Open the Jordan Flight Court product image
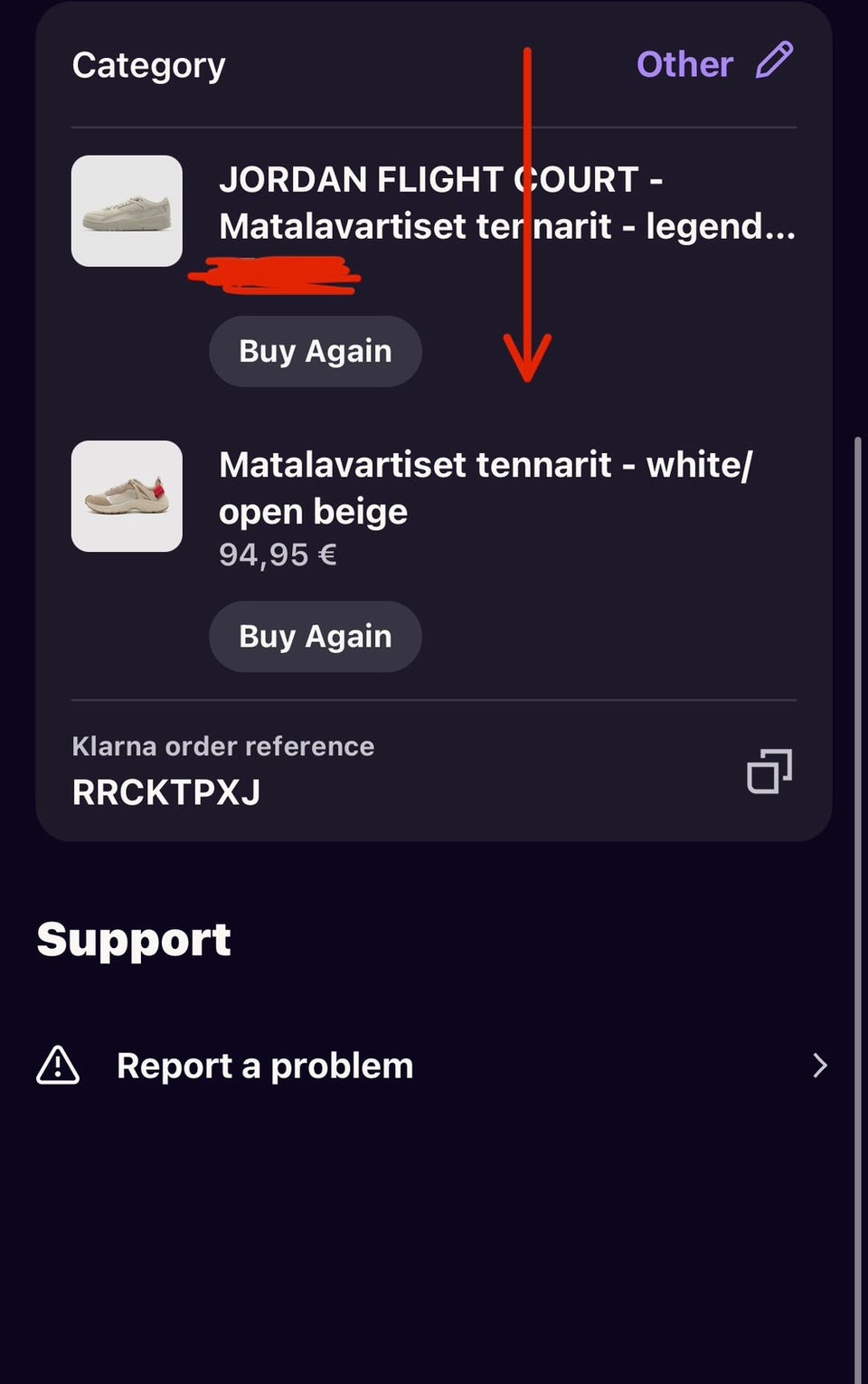This screenshot has height=1384, width=868. point(127,211)
